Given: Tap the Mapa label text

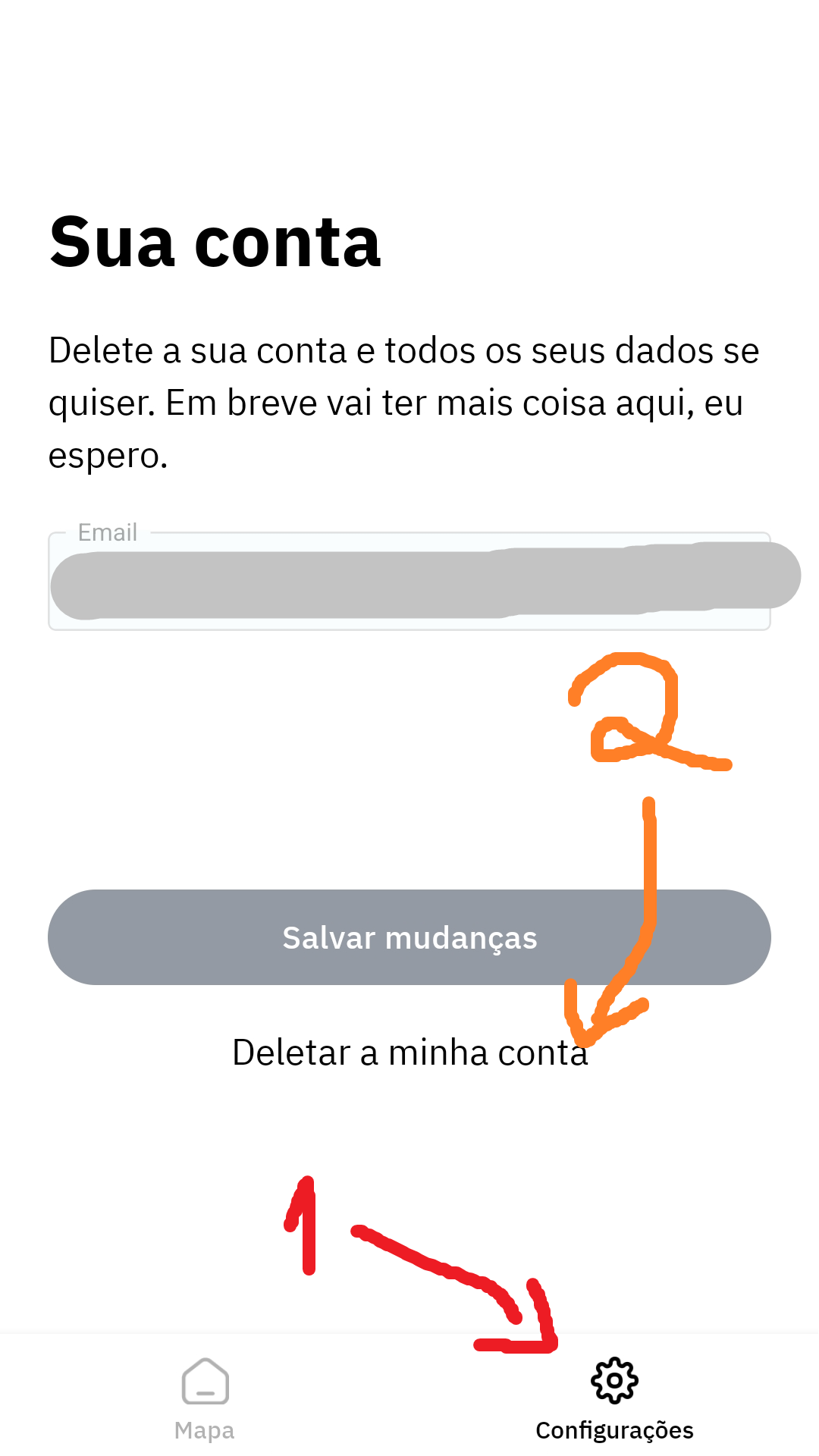Looking at the screenshot, I should click(x=204, y=1429).
